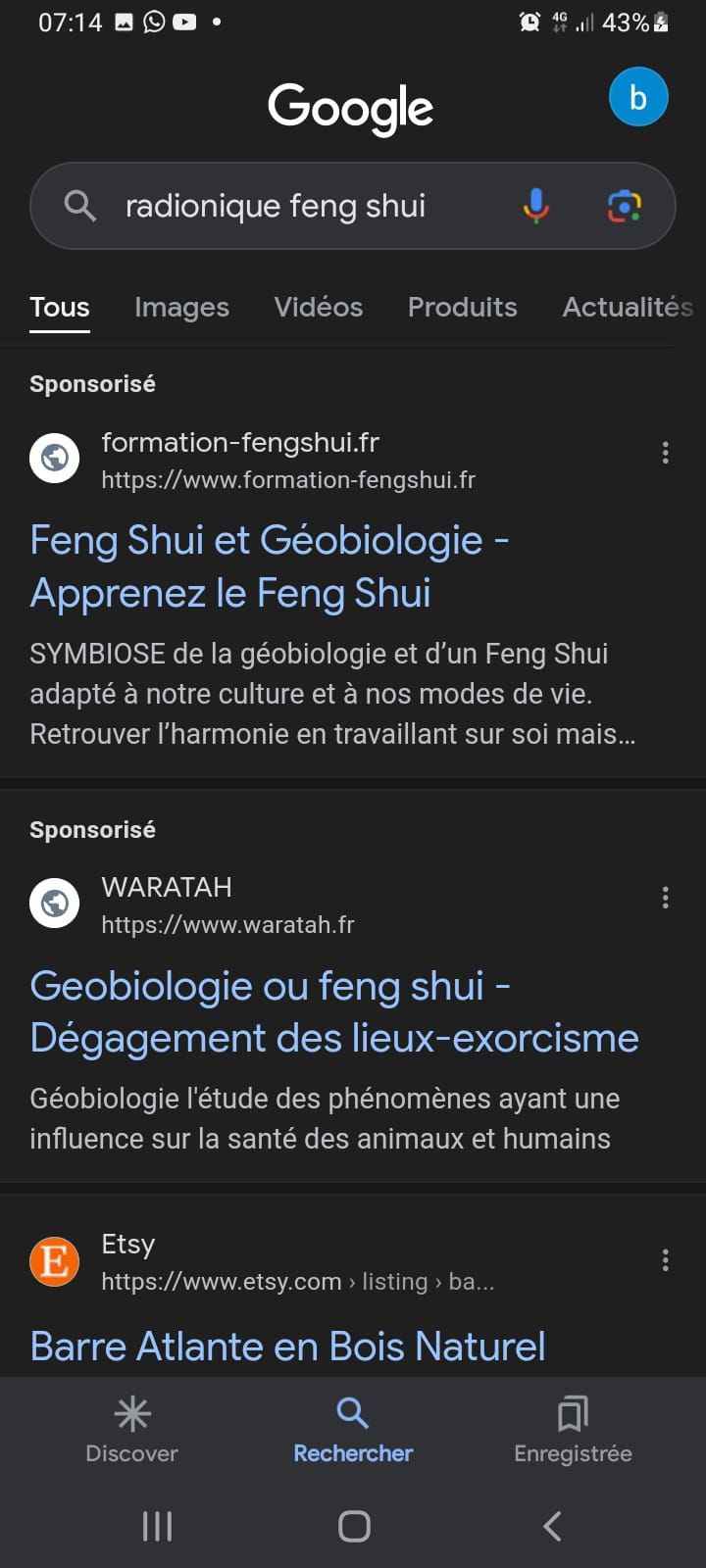Switch to the Images tab

pyautogui.click(x=181, y=308)
